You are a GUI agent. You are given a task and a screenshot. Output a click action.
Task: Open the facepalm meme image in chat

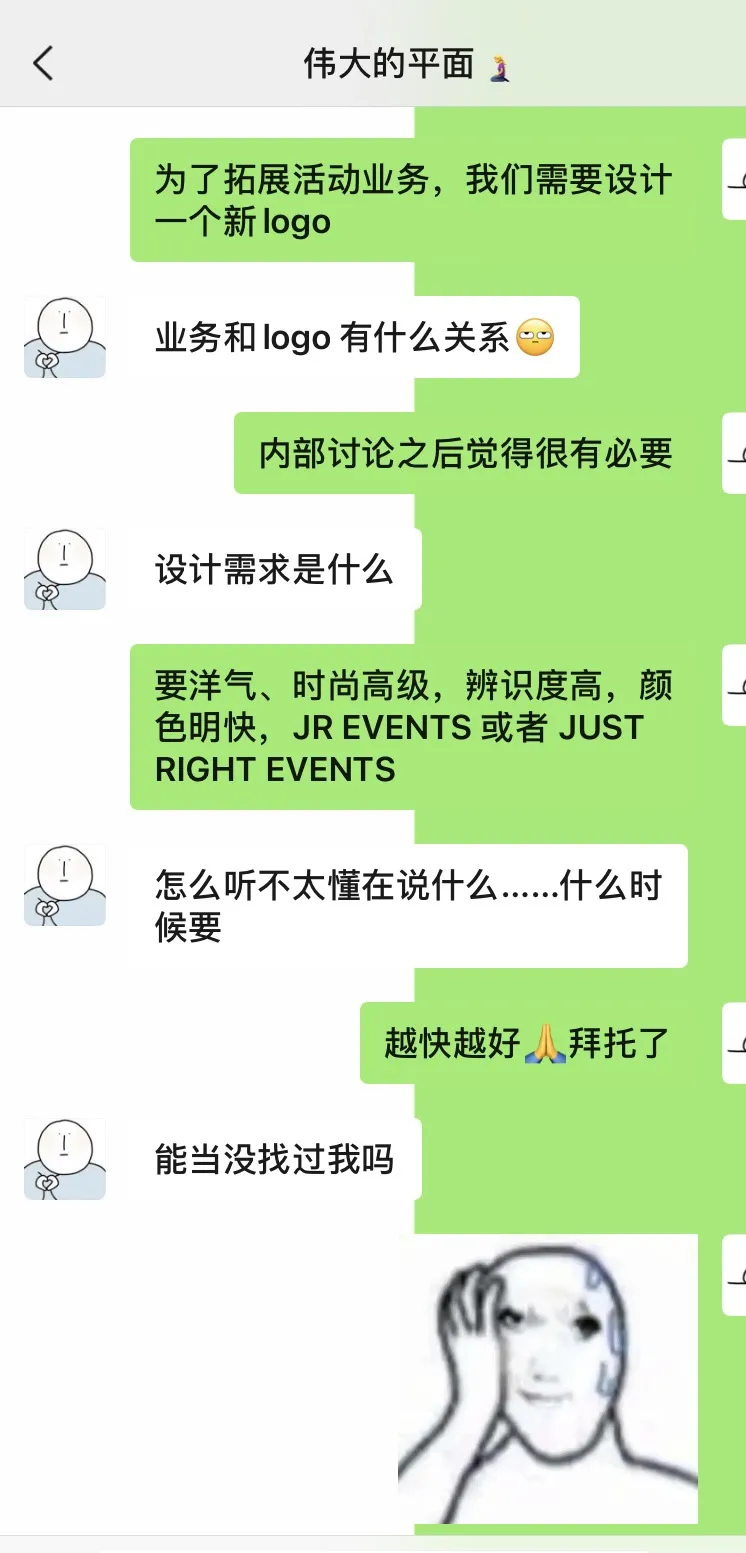[547, 1378]
